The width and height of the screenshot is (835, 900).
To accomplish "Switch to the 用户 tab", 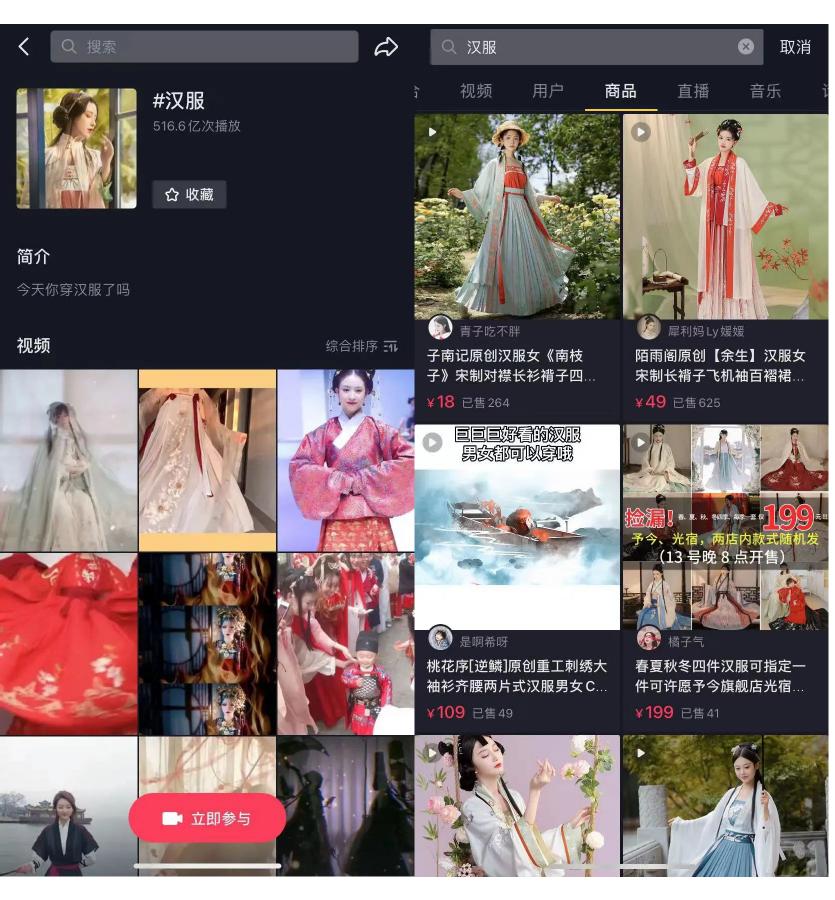I will click(x=548, y=91).
